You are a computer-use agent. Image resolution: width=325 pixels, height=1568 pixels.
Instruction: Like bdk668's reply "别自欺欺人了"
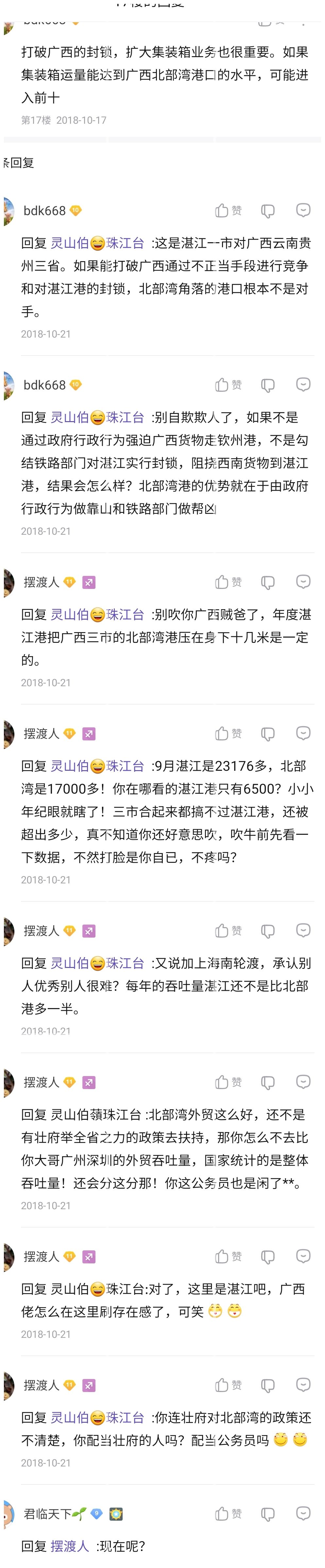pos(228,385)
